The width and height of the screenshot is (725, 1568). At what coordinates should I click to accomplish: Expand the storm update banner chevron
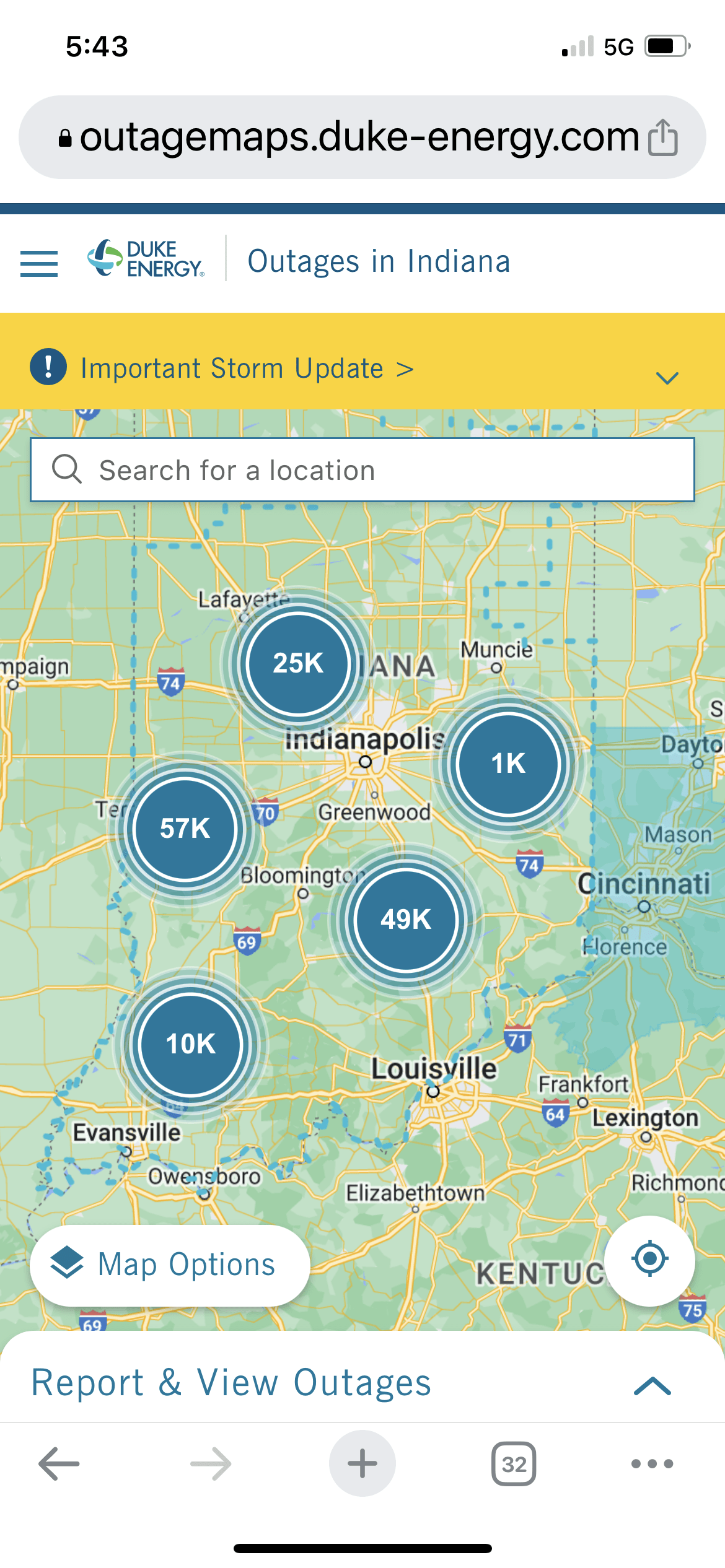pos(667,378)
